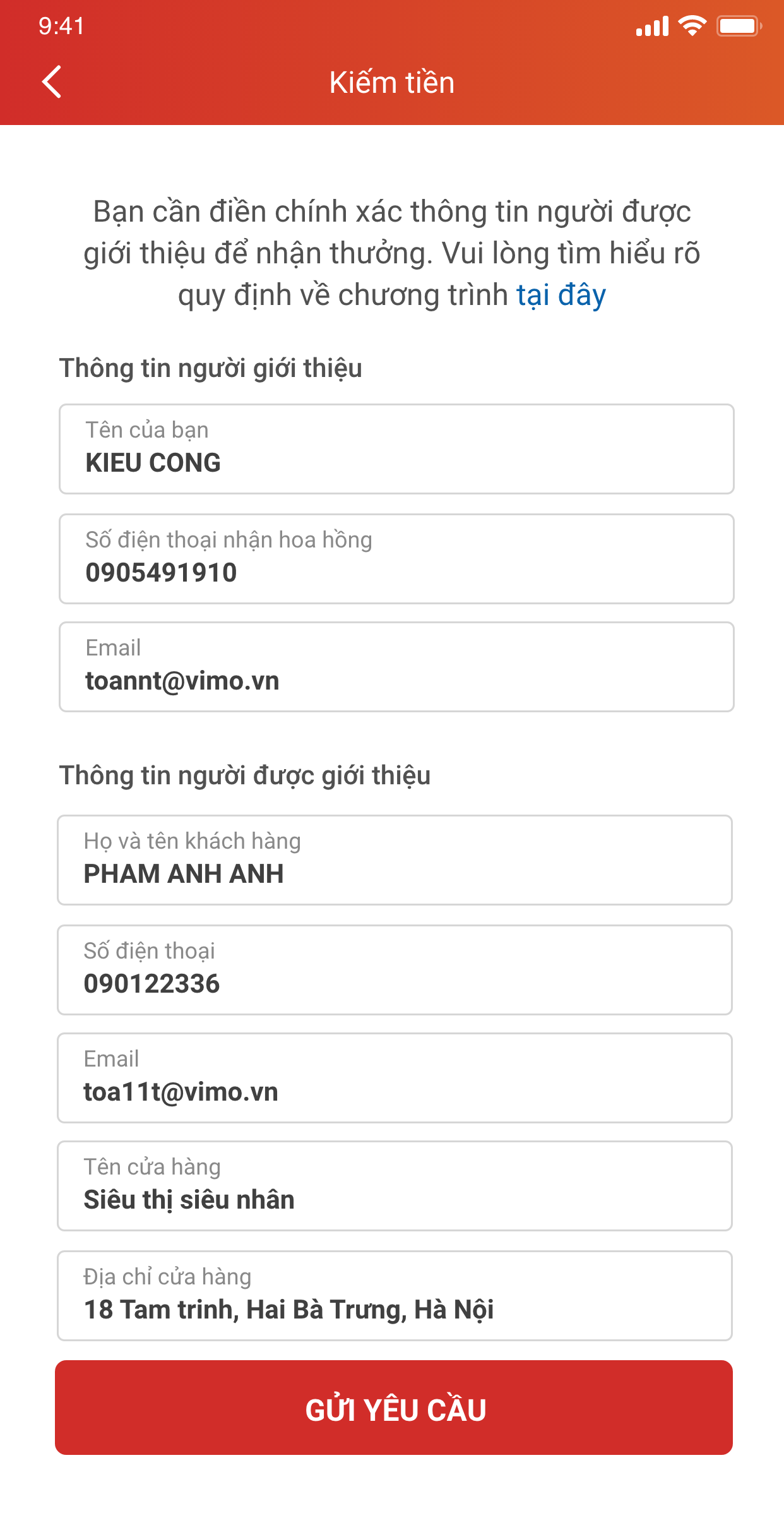Edit the 'Tên của bạn' field
Viewport: 784px width, 1525px height.
396,449
